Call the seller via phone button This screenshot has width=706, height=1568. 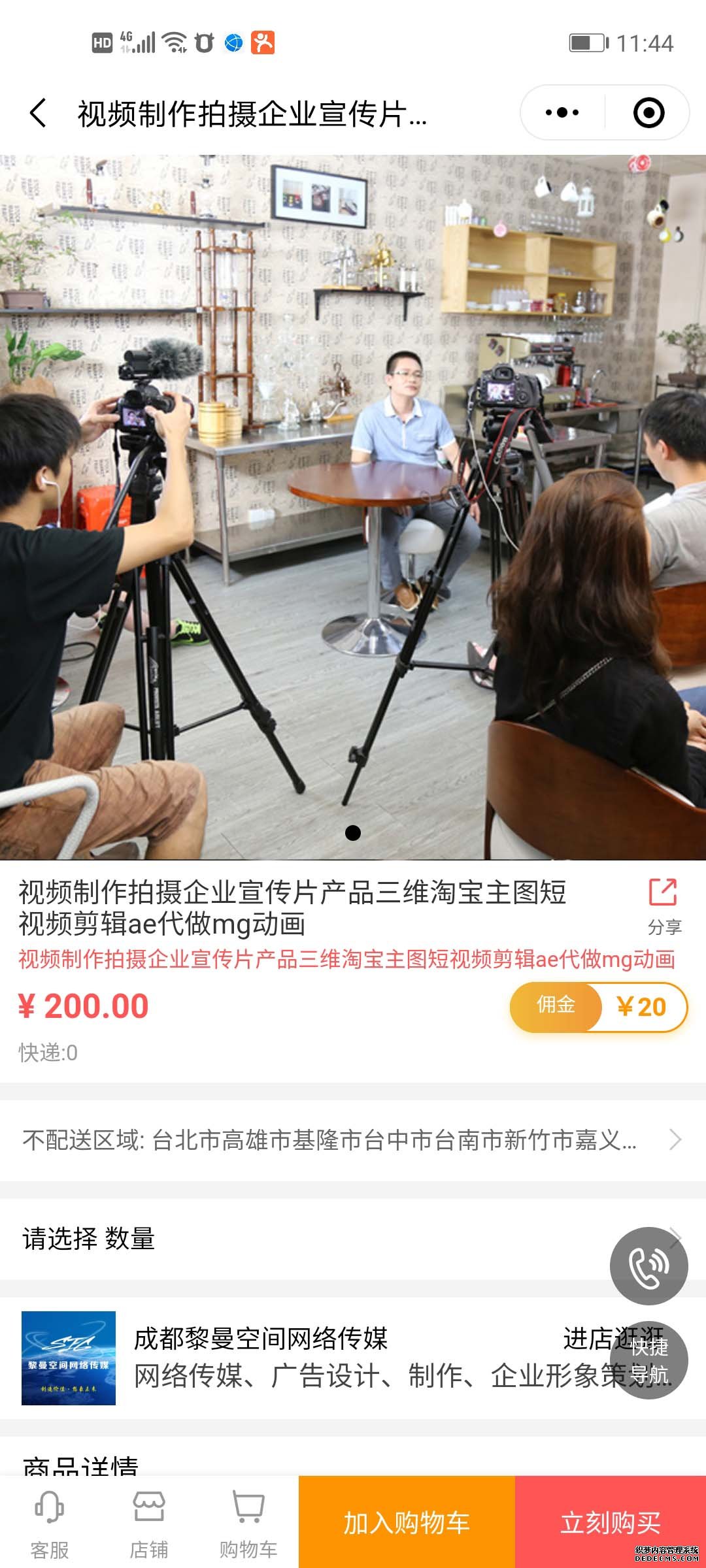pyautogui.click(x=648, y=1266)
